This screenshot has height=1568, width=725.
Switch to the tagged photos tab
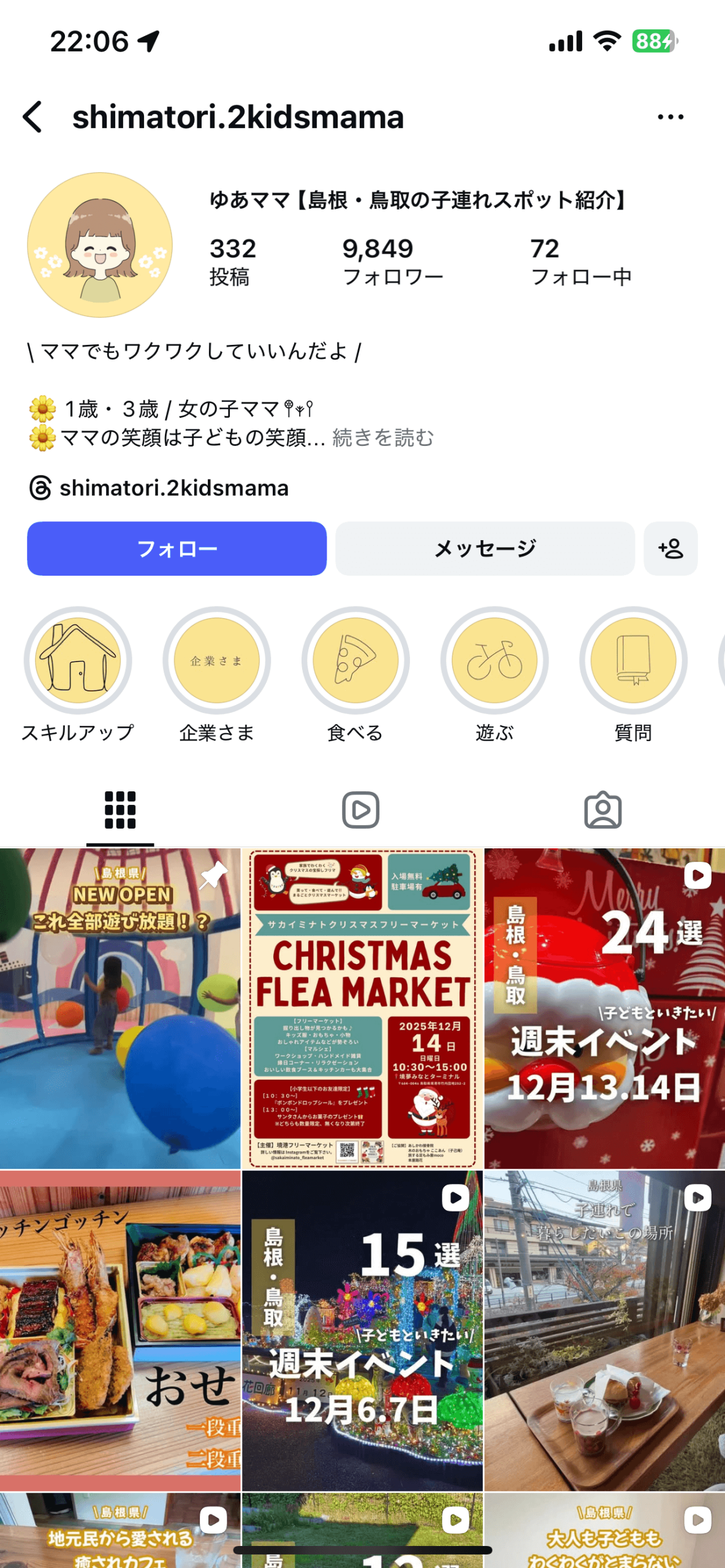602,810
